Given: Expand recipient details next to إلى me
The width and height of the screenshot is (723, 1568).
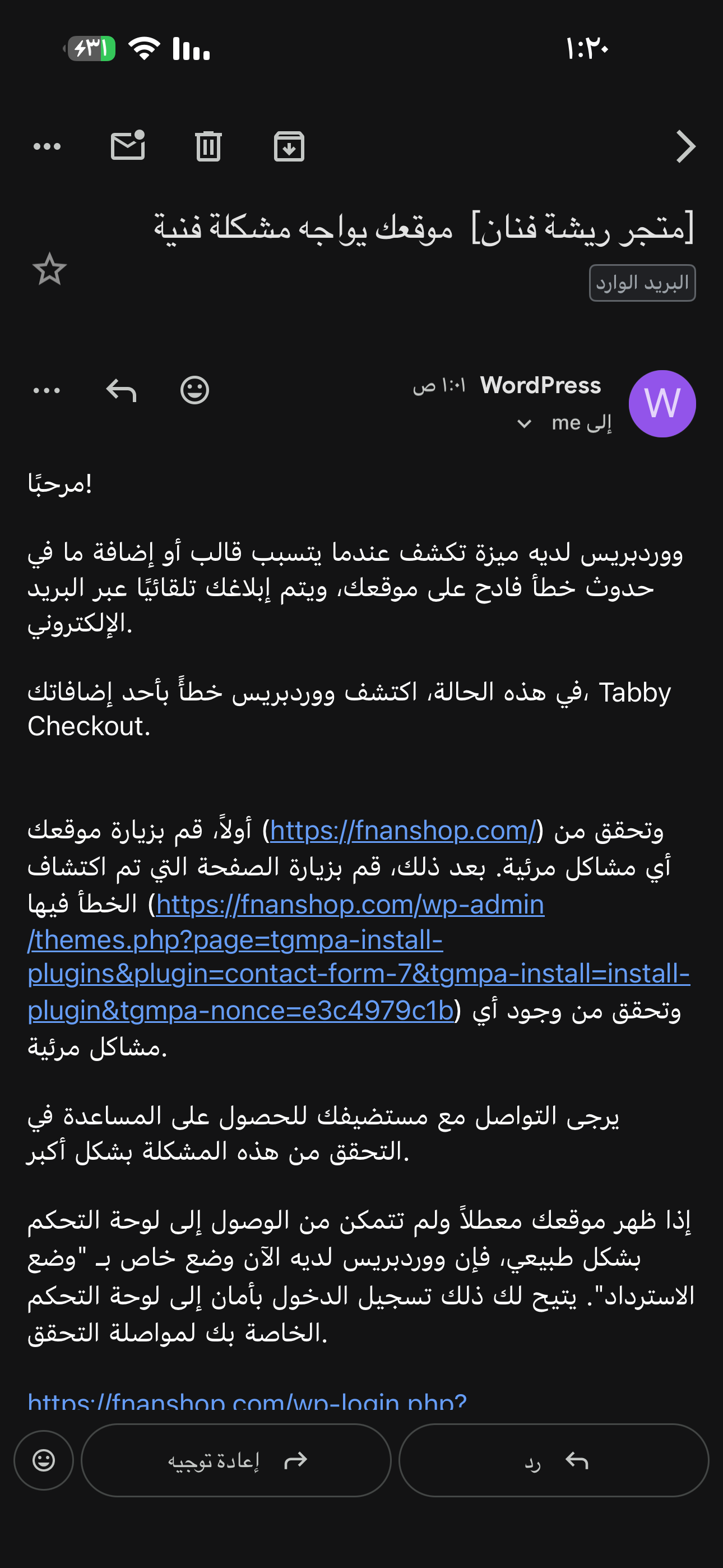Looking at the screenshot, I should tap(524, 423).
